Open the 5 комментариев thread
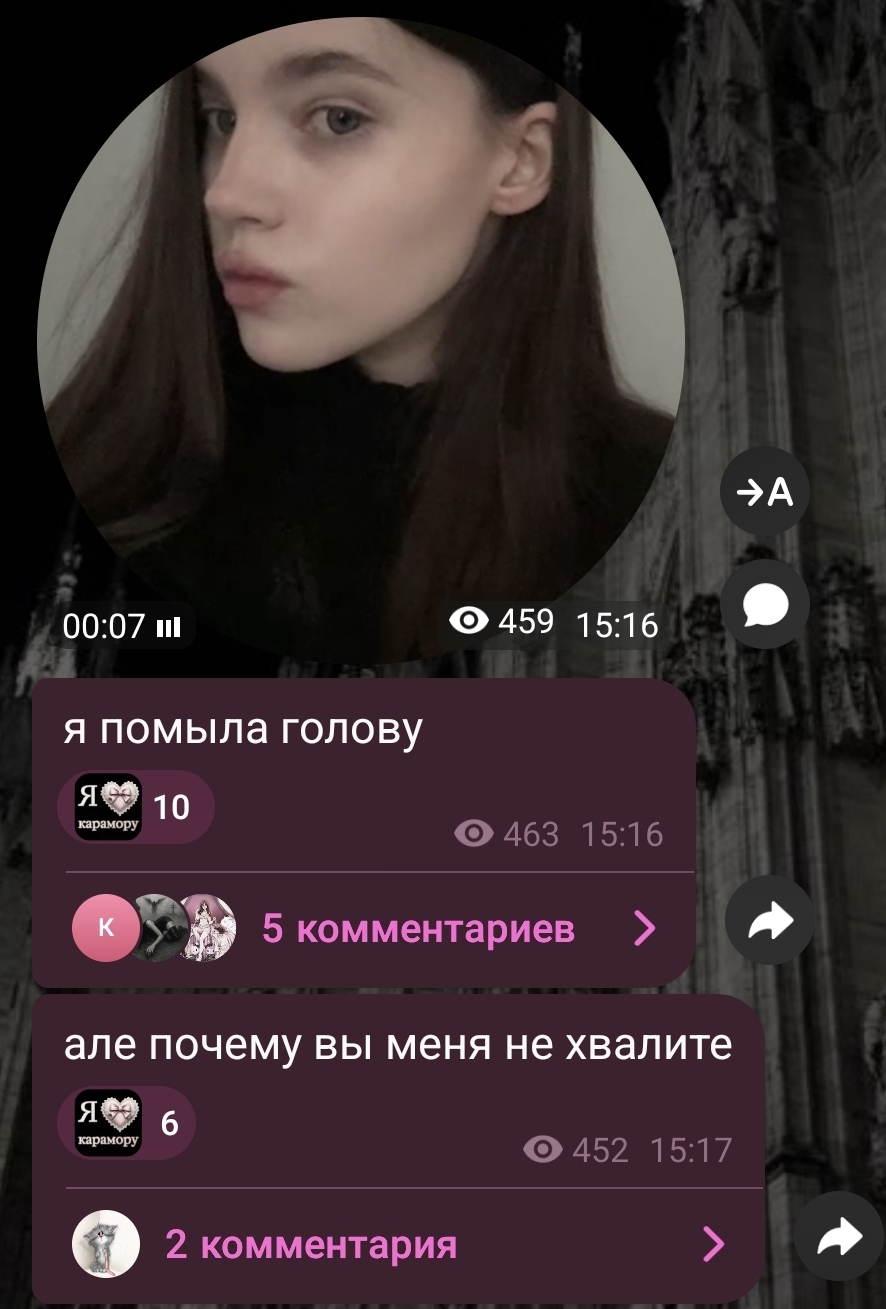The width and height of the screenshot is (886, 1309). pos(418,929)
